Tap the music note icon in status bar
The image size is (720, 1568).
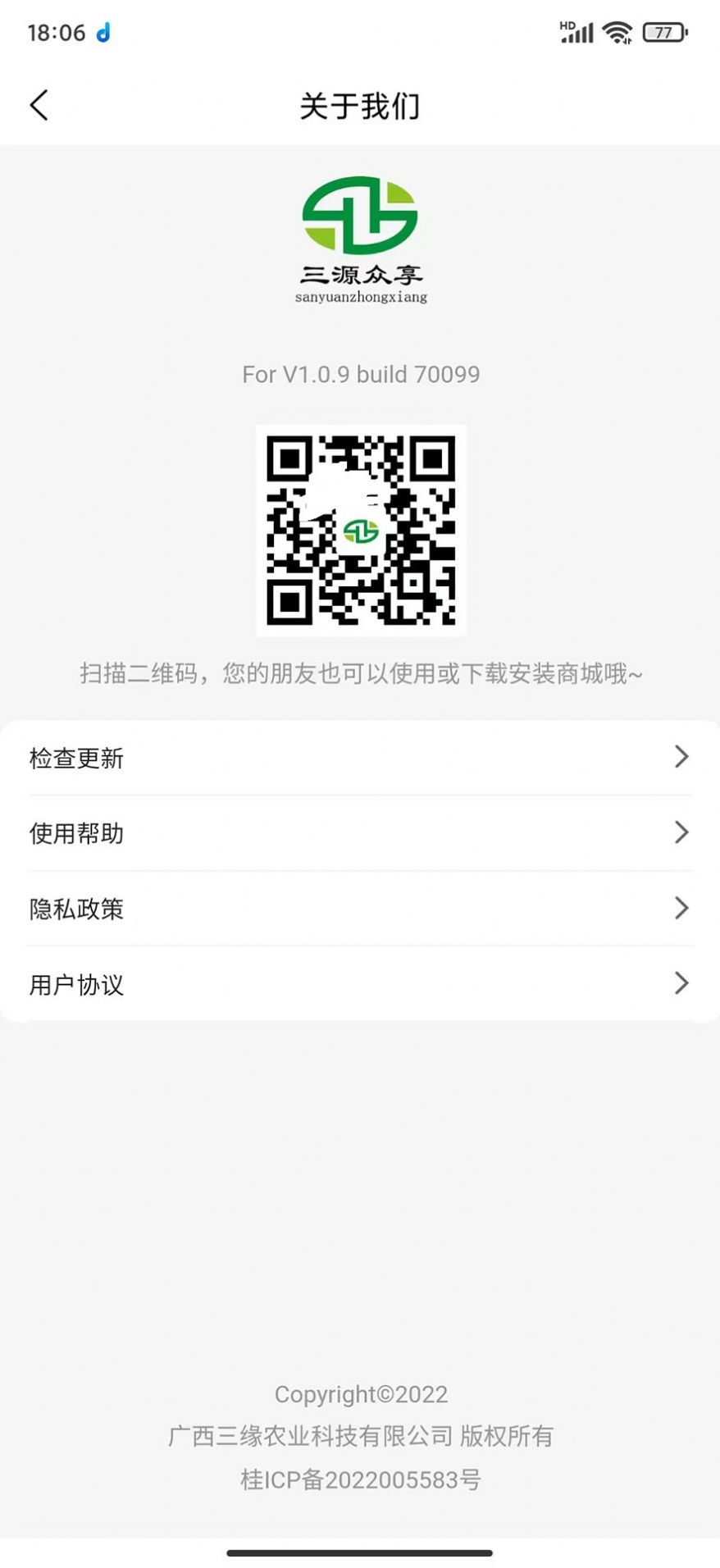pos(103,33)
